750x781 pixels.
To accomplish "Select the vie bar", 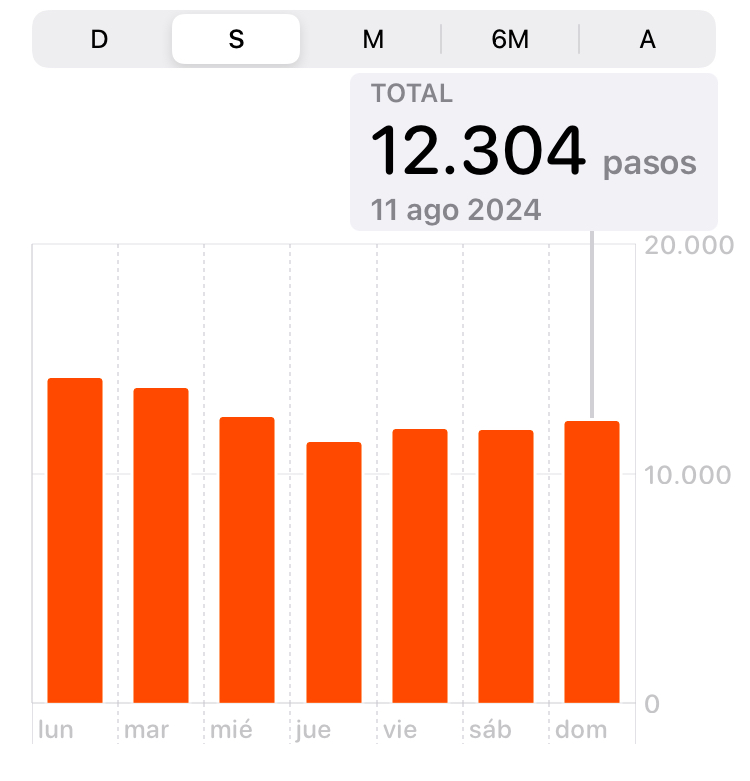I will tap(420, 566).
